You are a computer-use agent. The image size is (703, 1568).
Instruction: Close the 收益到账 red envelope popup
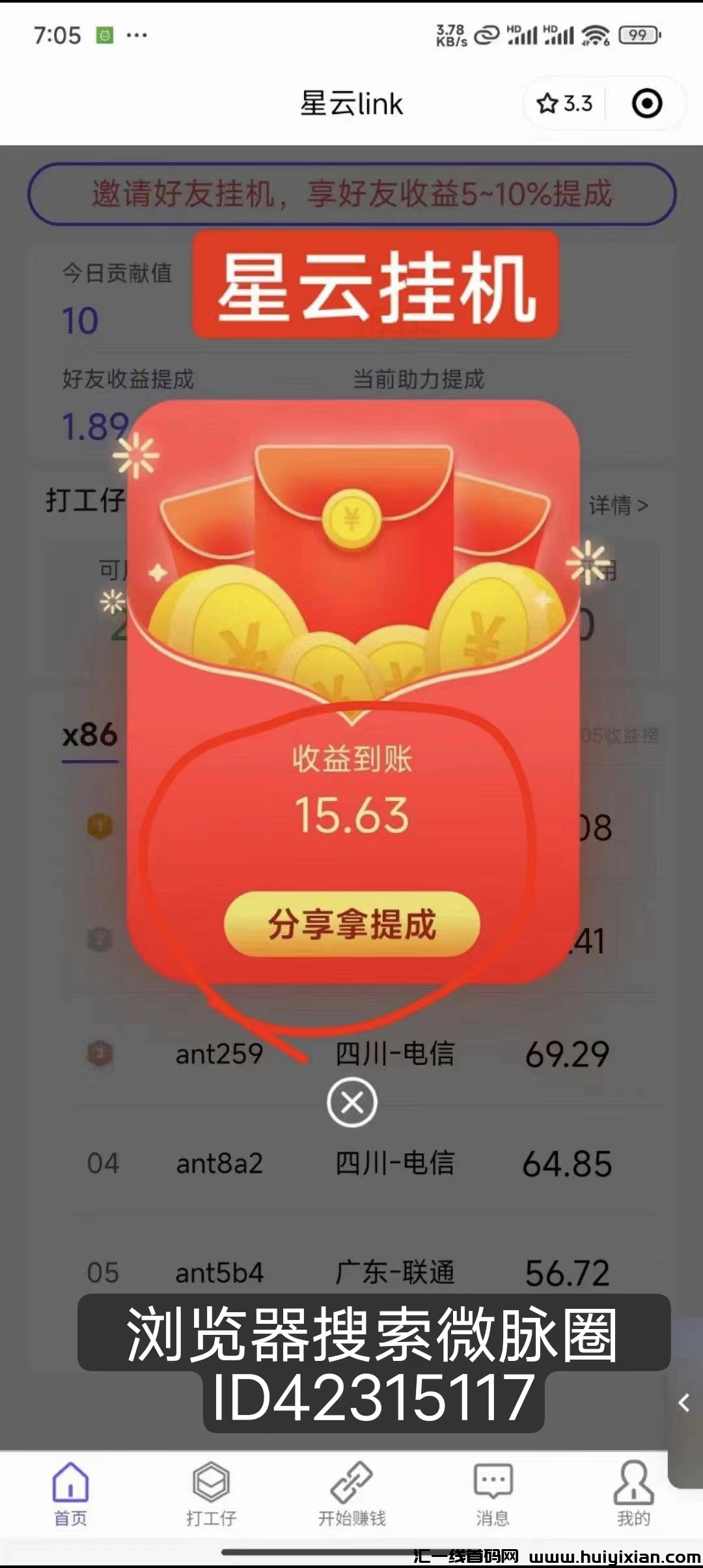[x=351, y=1100]
